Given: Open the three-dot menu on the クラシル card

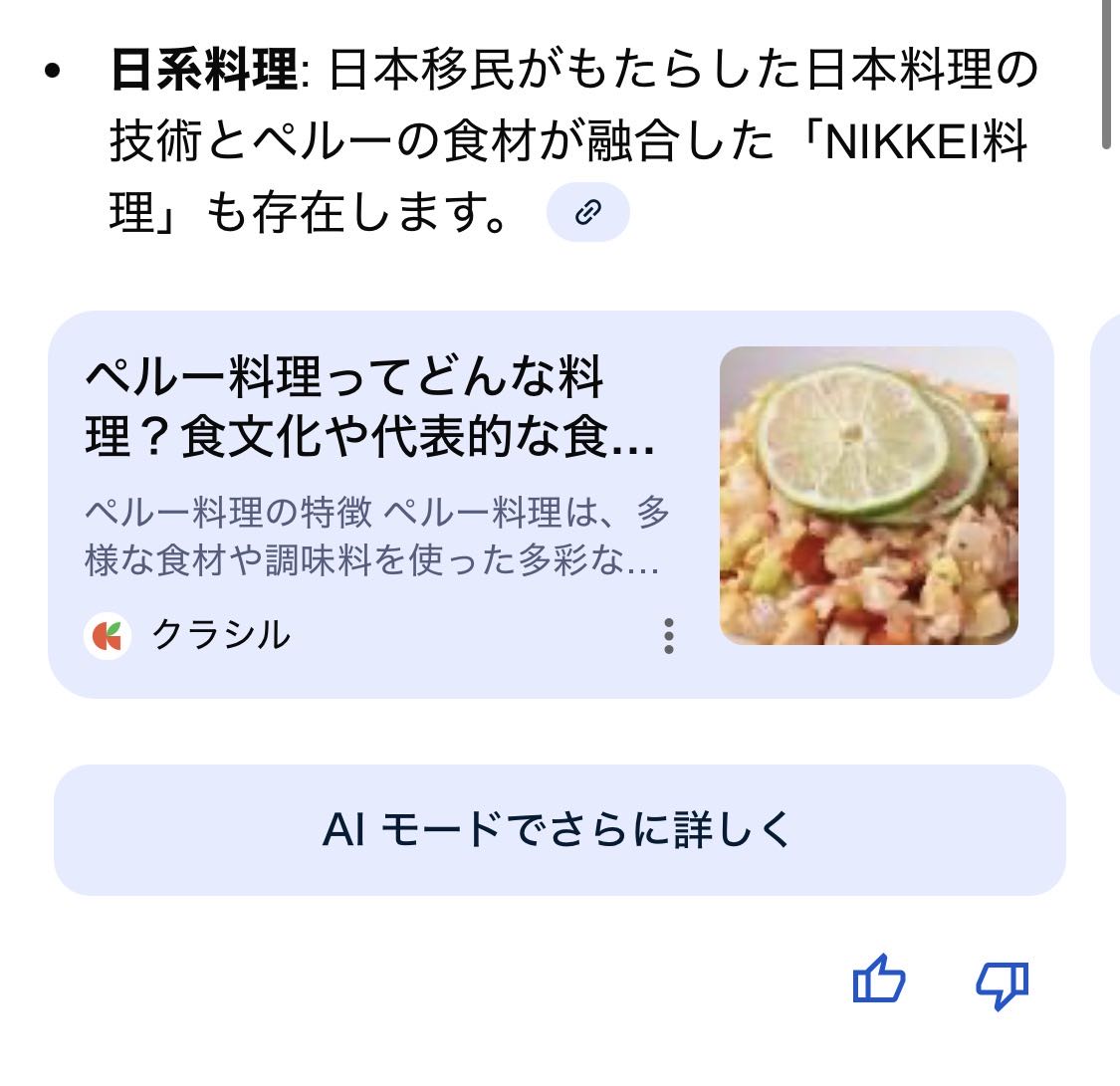Looking at the screenshot, I should pos(669,635).
